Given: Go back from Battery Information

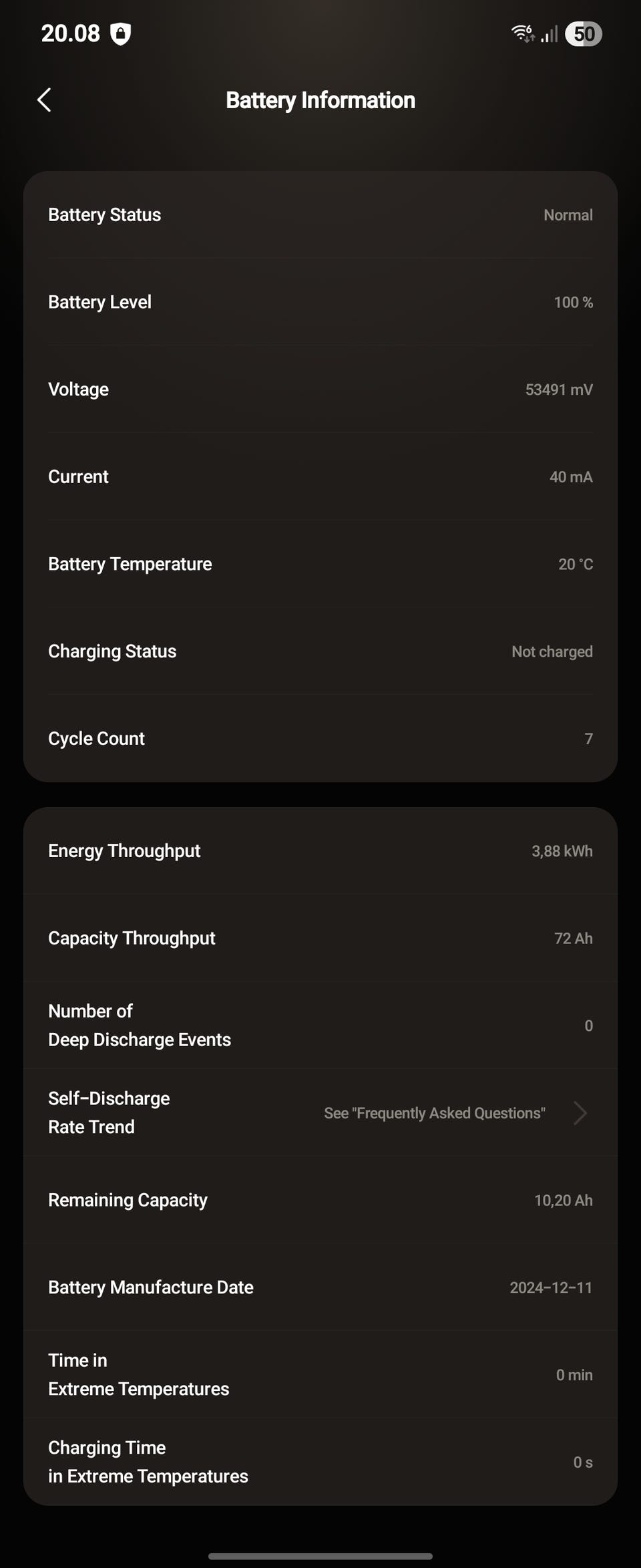Looking at the screenshot, I should [44, 100].
